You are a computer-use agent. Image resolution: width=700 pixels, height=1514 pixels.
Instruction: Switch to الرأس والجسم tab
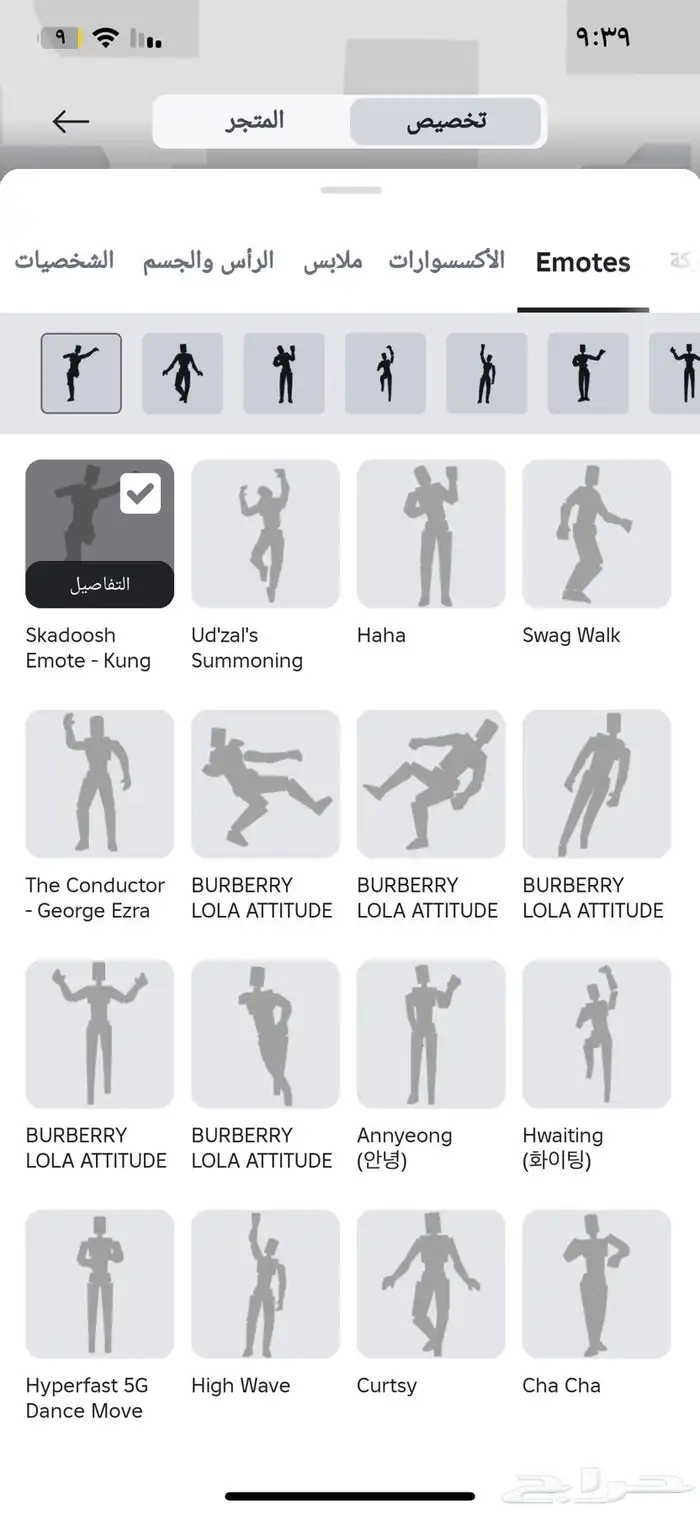coord(208,262)
